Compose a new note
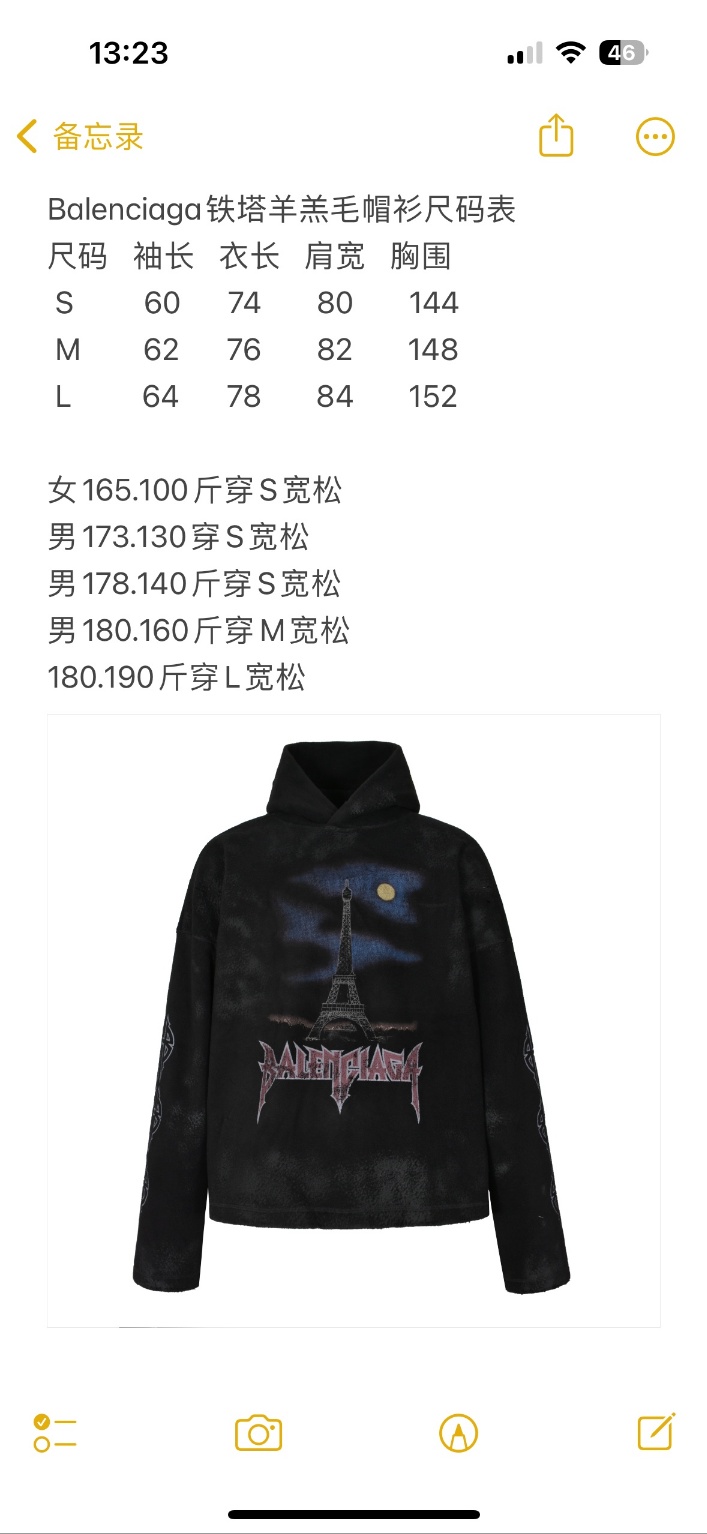The height and width of the screenshot is (1534, 707). coord(656,1432)
